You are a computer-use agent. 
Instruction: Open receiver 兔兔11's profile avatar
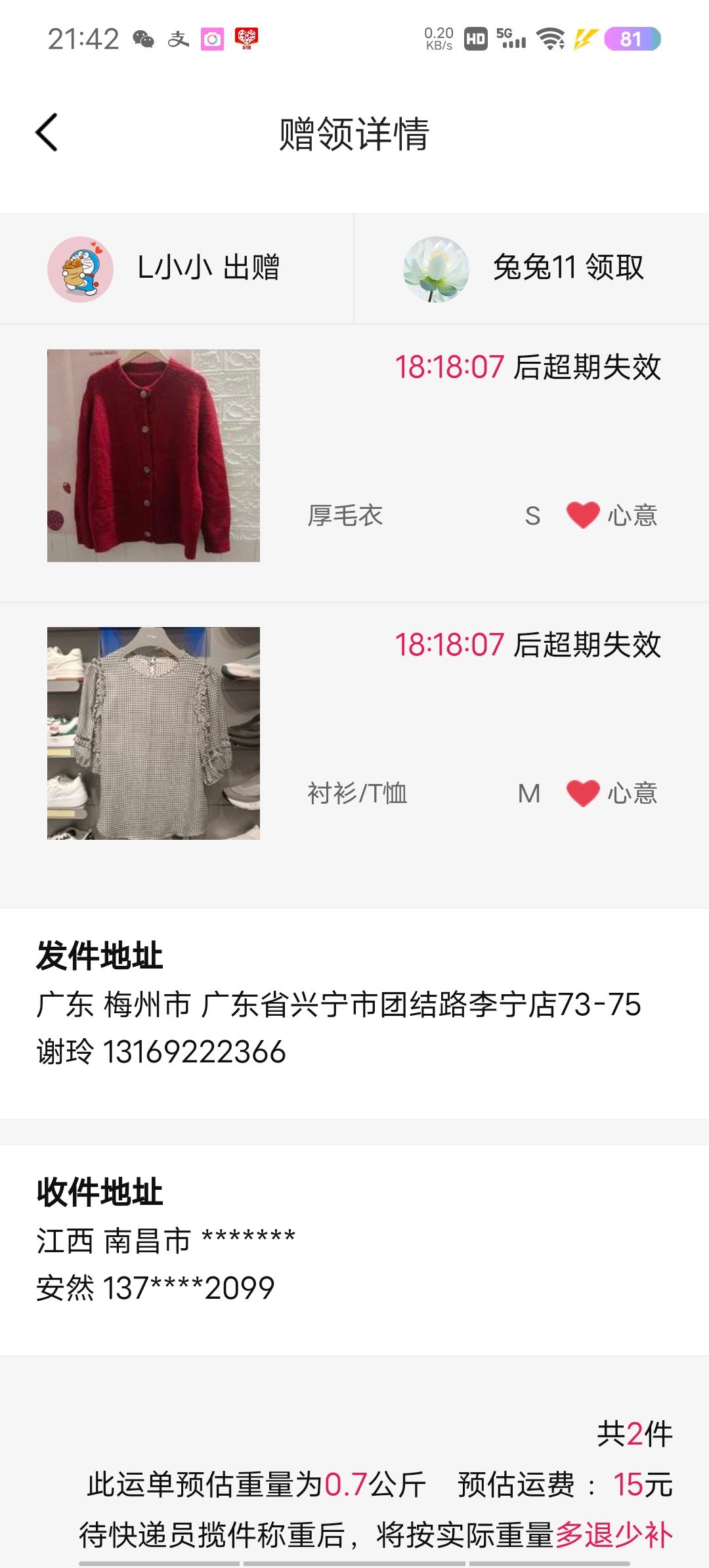(436, 269)
